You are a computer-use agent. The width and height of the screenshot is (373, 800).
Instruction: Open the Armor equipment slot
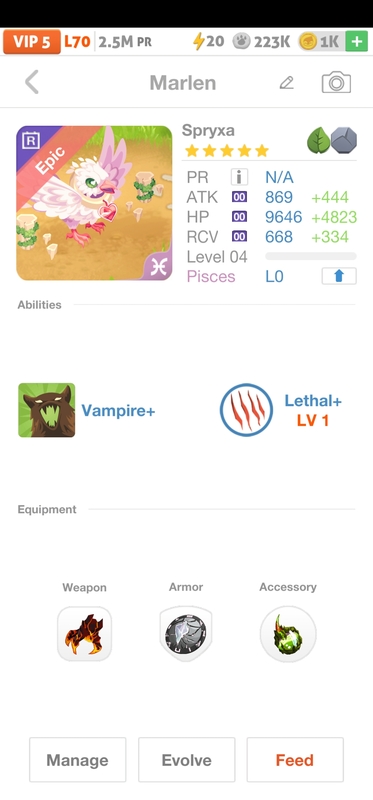[186, 634]
